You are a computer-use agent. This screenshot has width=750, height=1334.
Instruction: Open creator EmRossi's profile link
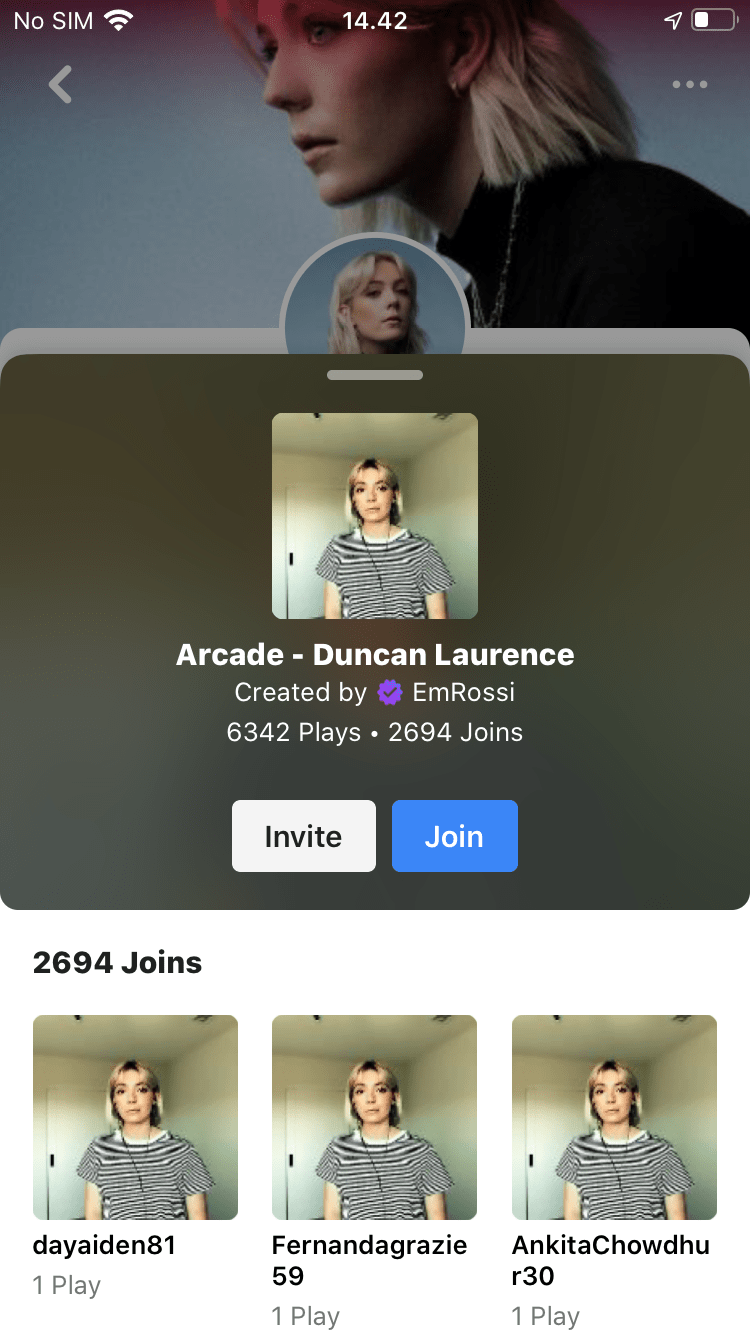tap(464, 692)
